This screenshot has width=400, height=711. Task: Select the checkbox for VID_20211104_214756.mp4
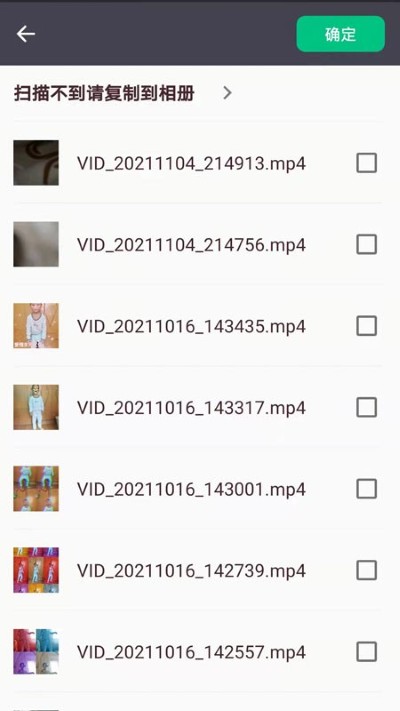(x=366, y=244)
